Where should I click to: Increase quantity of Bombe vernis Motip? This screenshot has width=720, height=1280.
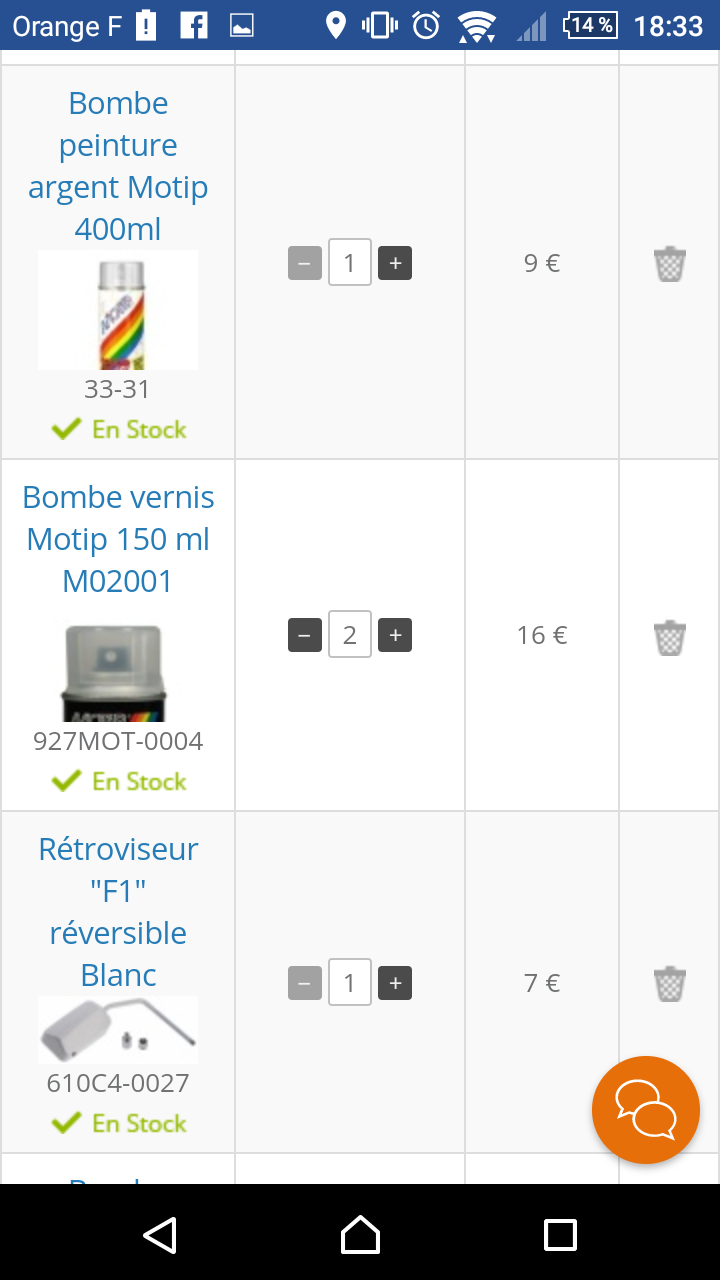point(395,635)
